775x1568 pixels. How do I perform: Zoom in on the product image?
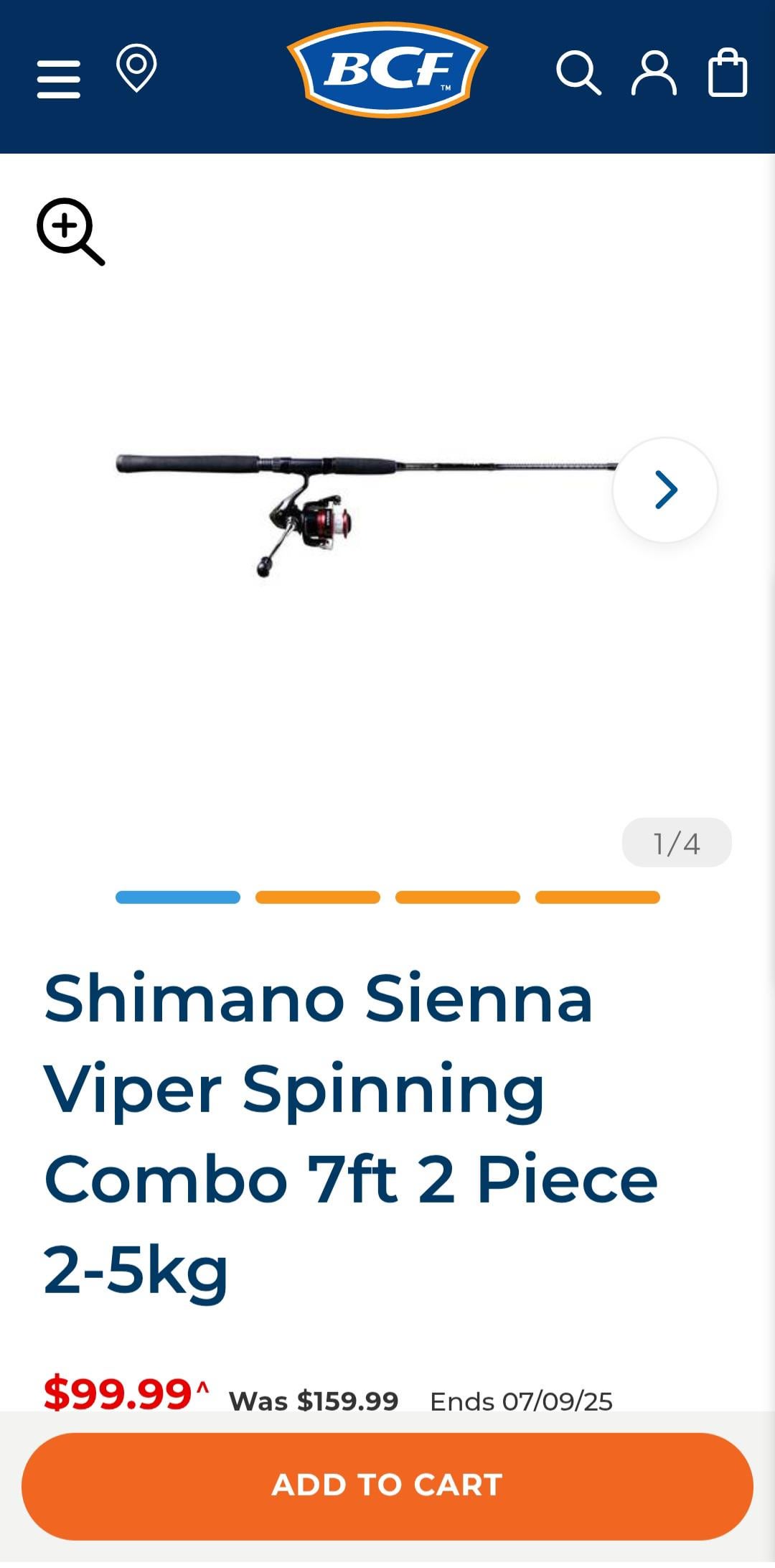point(70,231)
